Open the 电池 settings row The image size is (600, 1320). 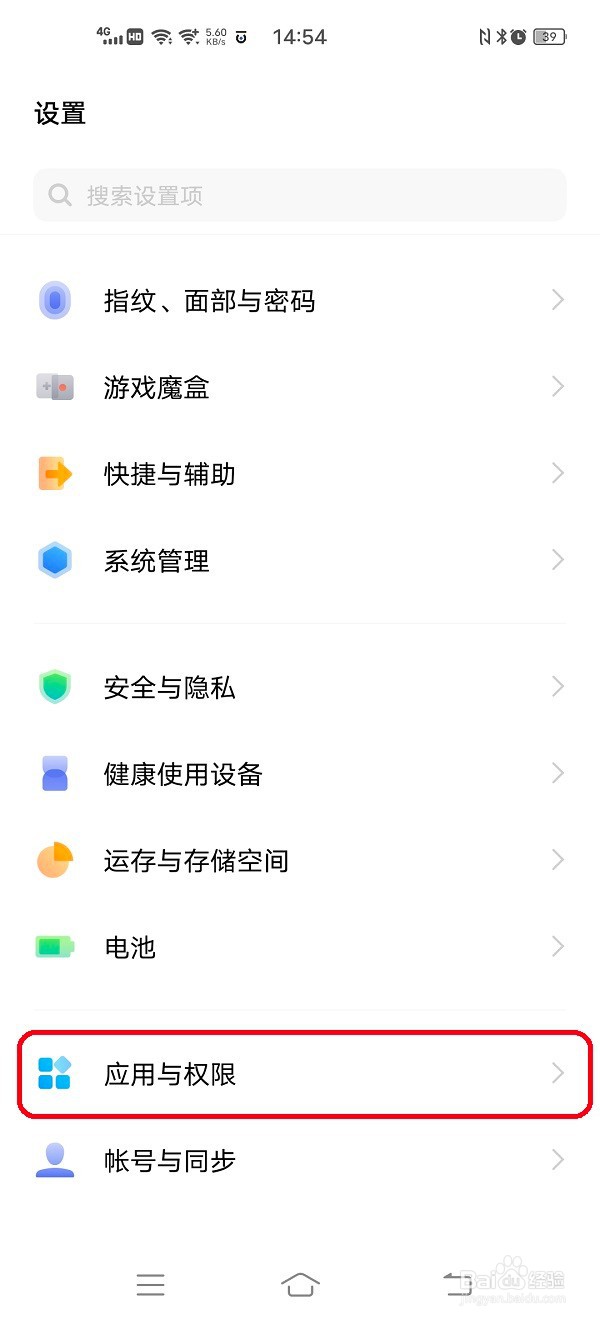pyautogui.click(x=300, y=946)
